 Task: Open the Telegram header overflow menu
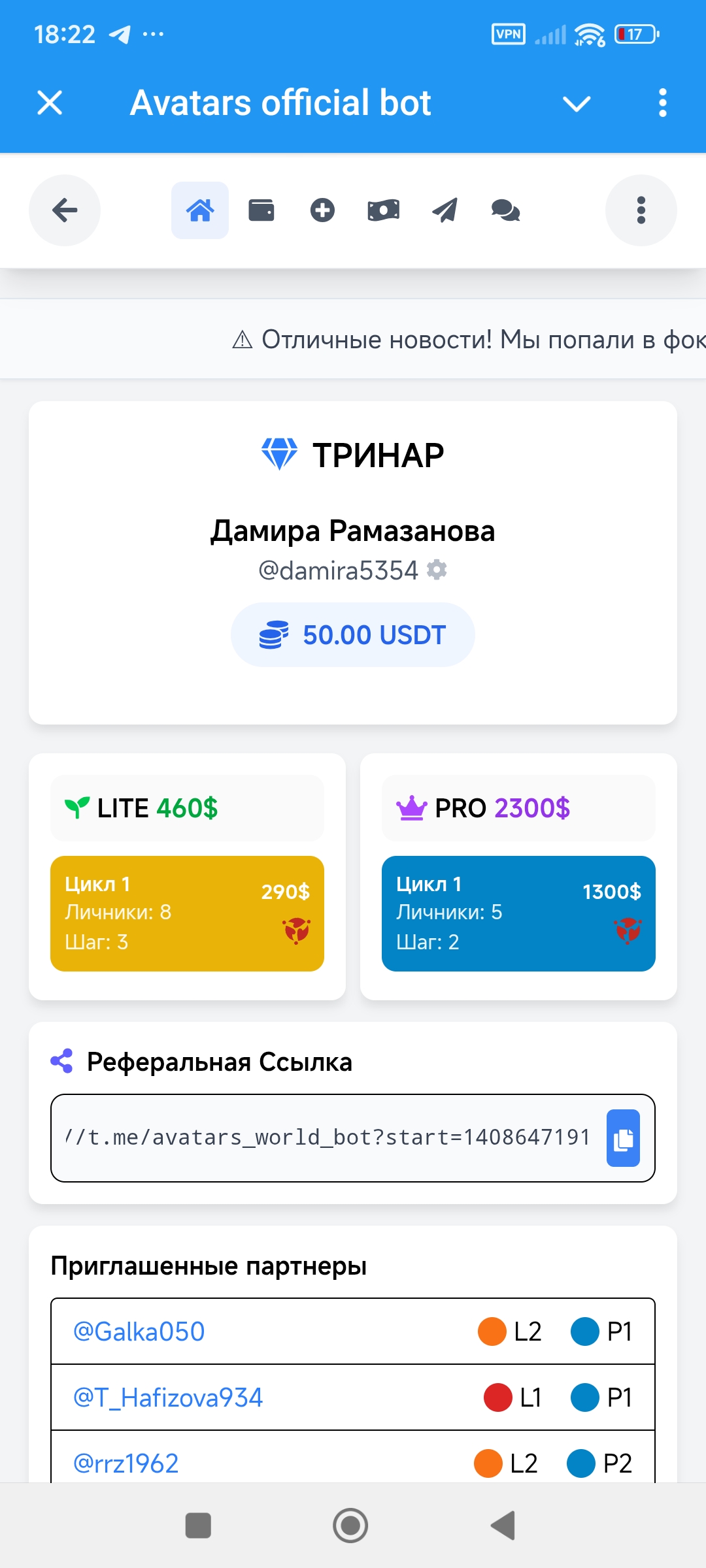click(662, 103)
